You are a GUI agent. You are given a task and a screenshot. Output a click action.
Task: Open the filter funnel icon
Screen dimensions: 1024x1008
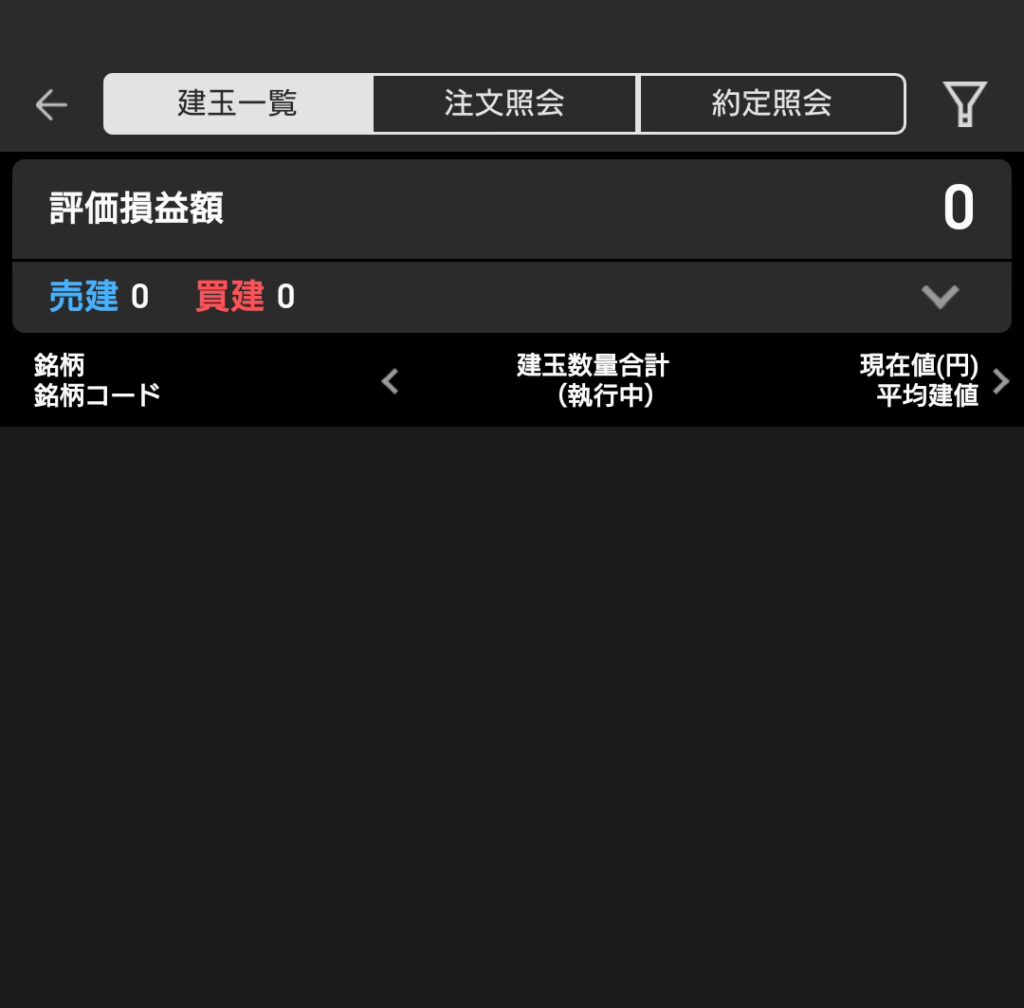click(964, 104)
